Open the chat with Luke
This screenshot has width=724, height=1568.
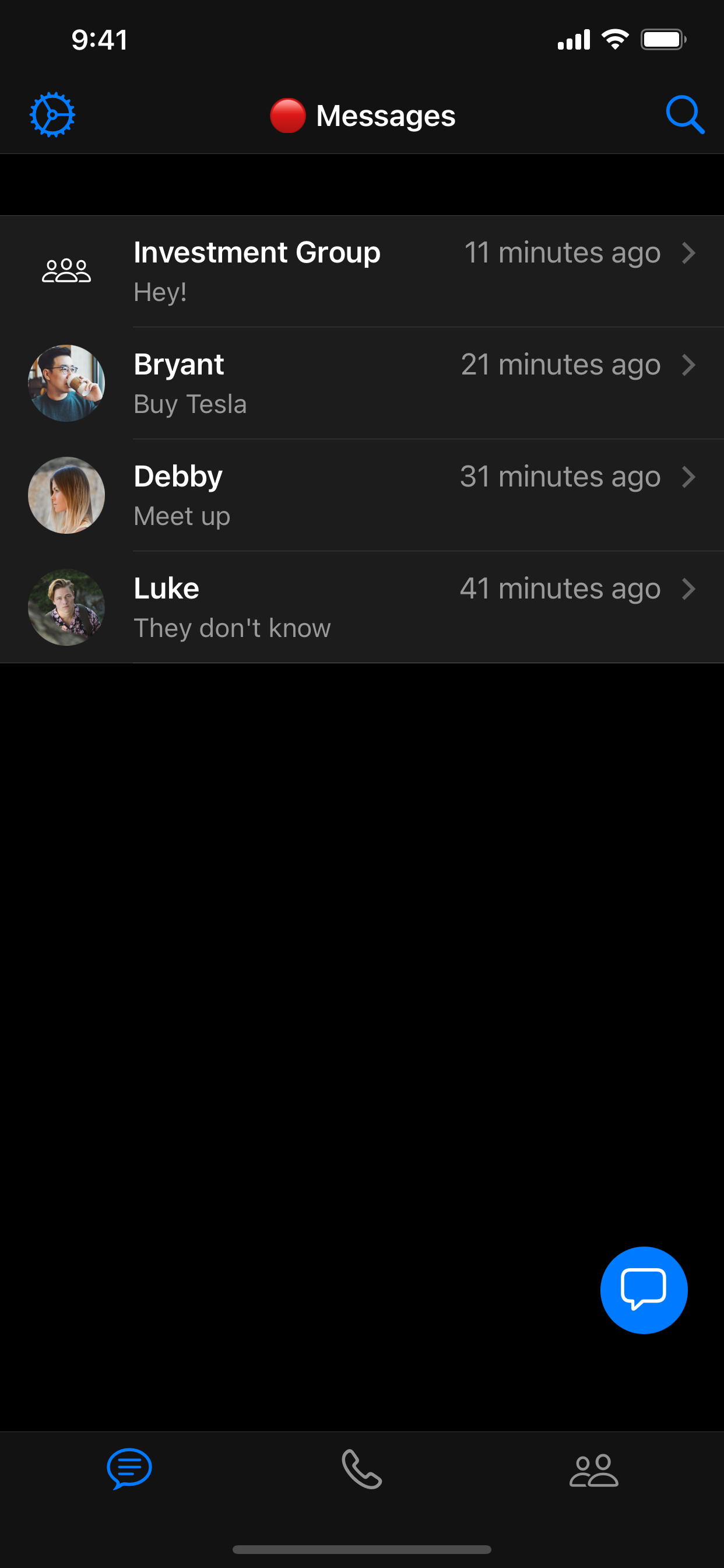click(362, 607)
